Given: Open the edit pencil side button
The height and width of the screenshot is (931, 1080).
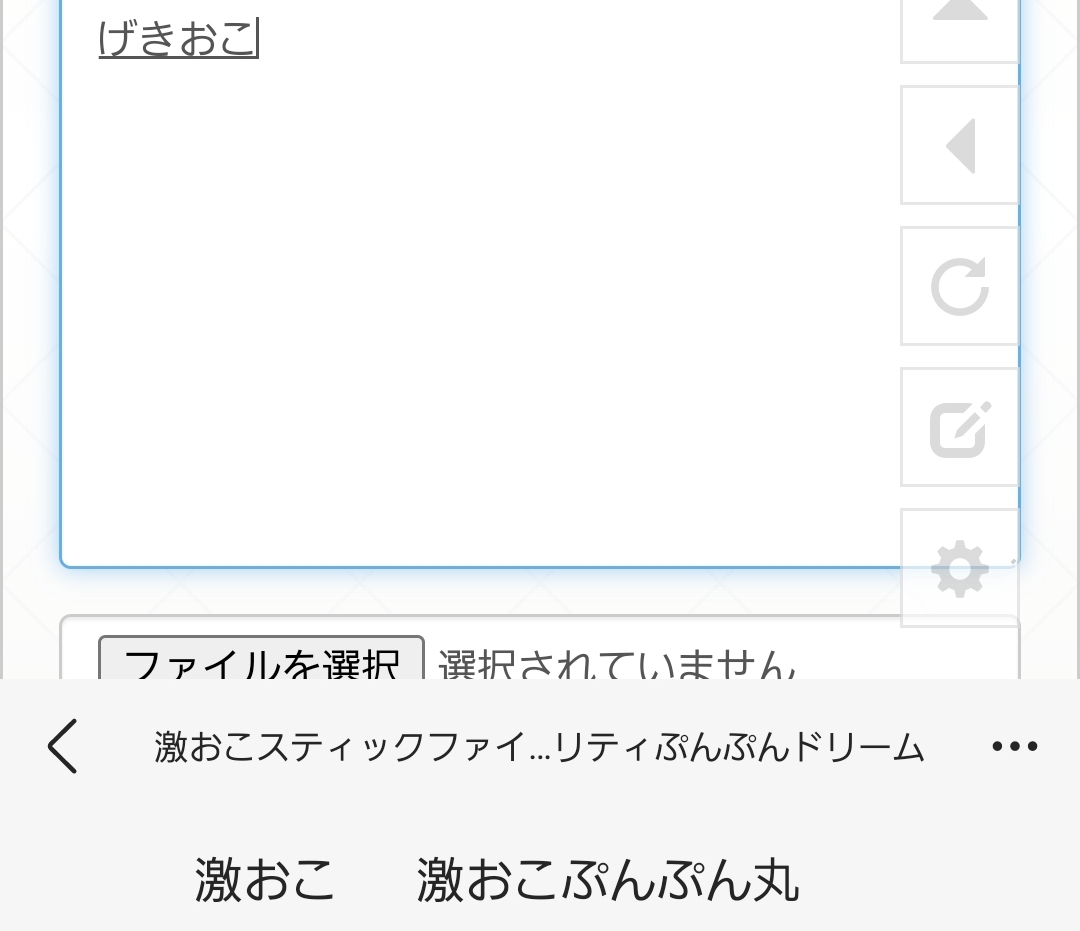Looking at the screenshot, I should pyautogui.click(x=960, y=428).
